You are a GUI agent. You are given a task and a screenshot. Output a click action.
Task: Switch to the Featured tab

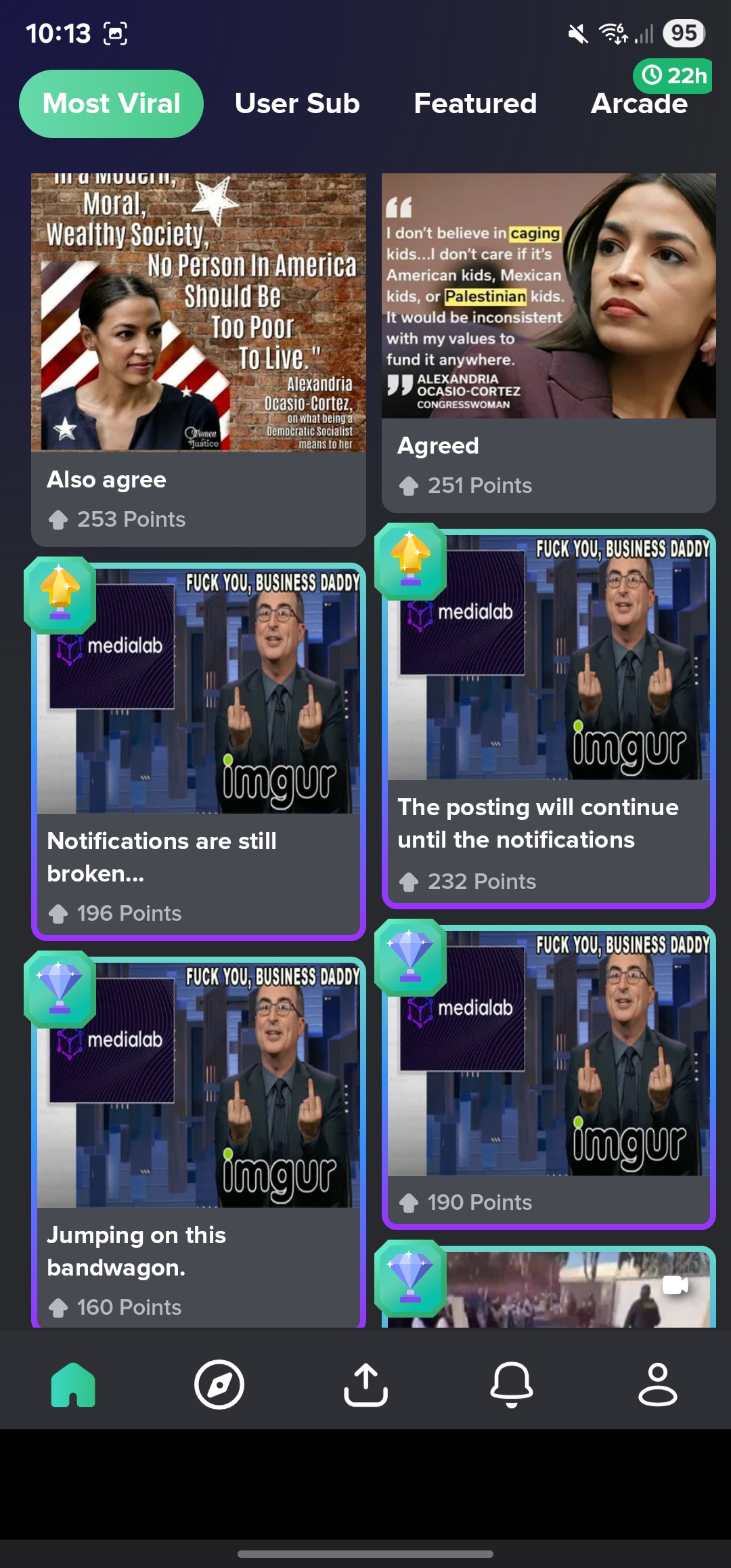click(x=474, y=104)
